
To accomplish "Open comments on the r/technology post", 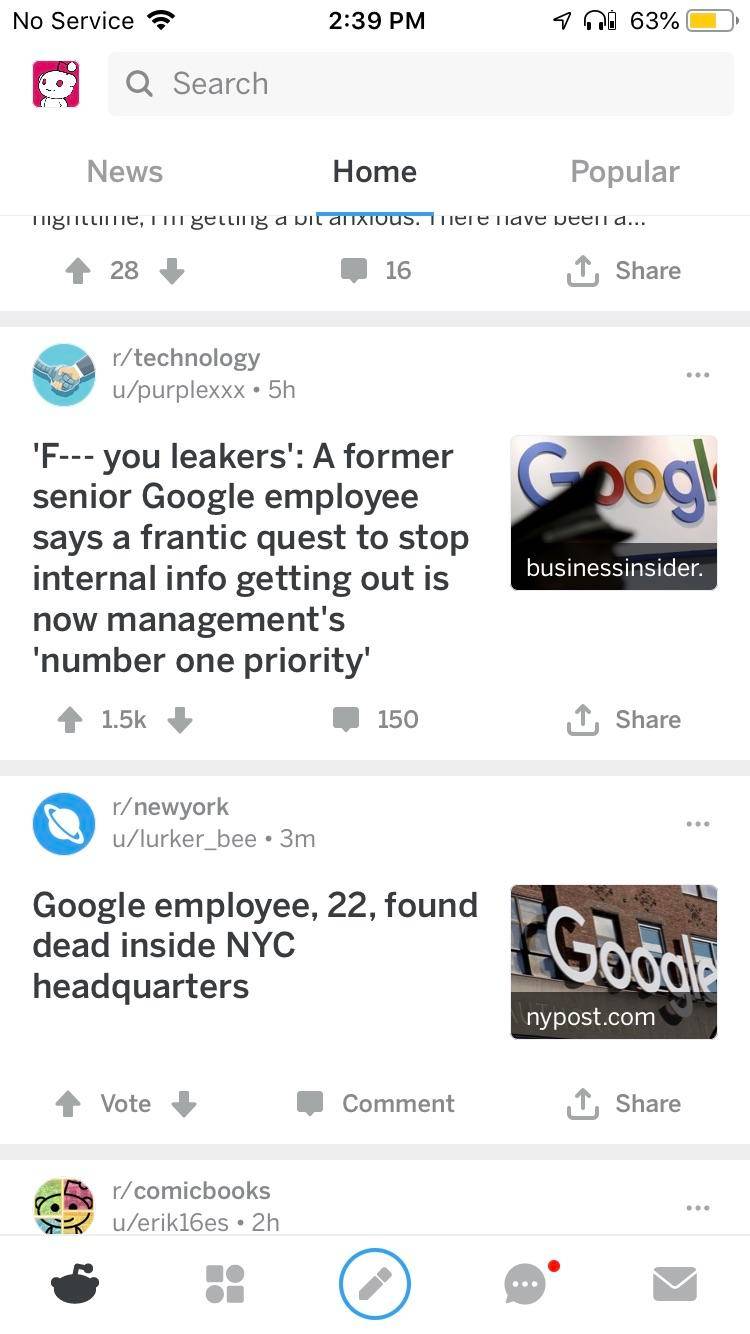I will [376, 720].
